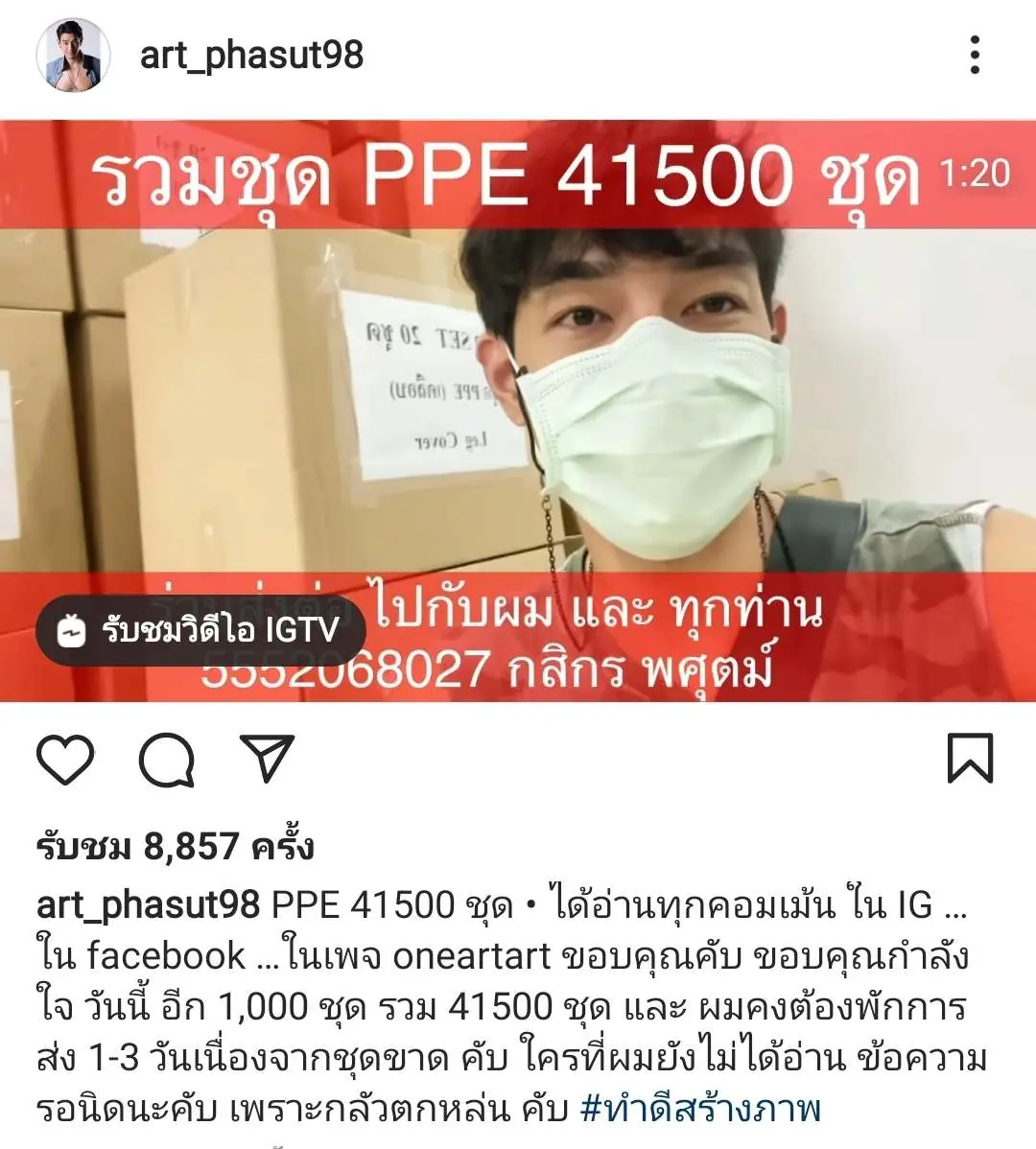This screenshot has height=1149, width=1036.
Task: Tap art_phasut98 username in the caption
Action: (149, 904)
